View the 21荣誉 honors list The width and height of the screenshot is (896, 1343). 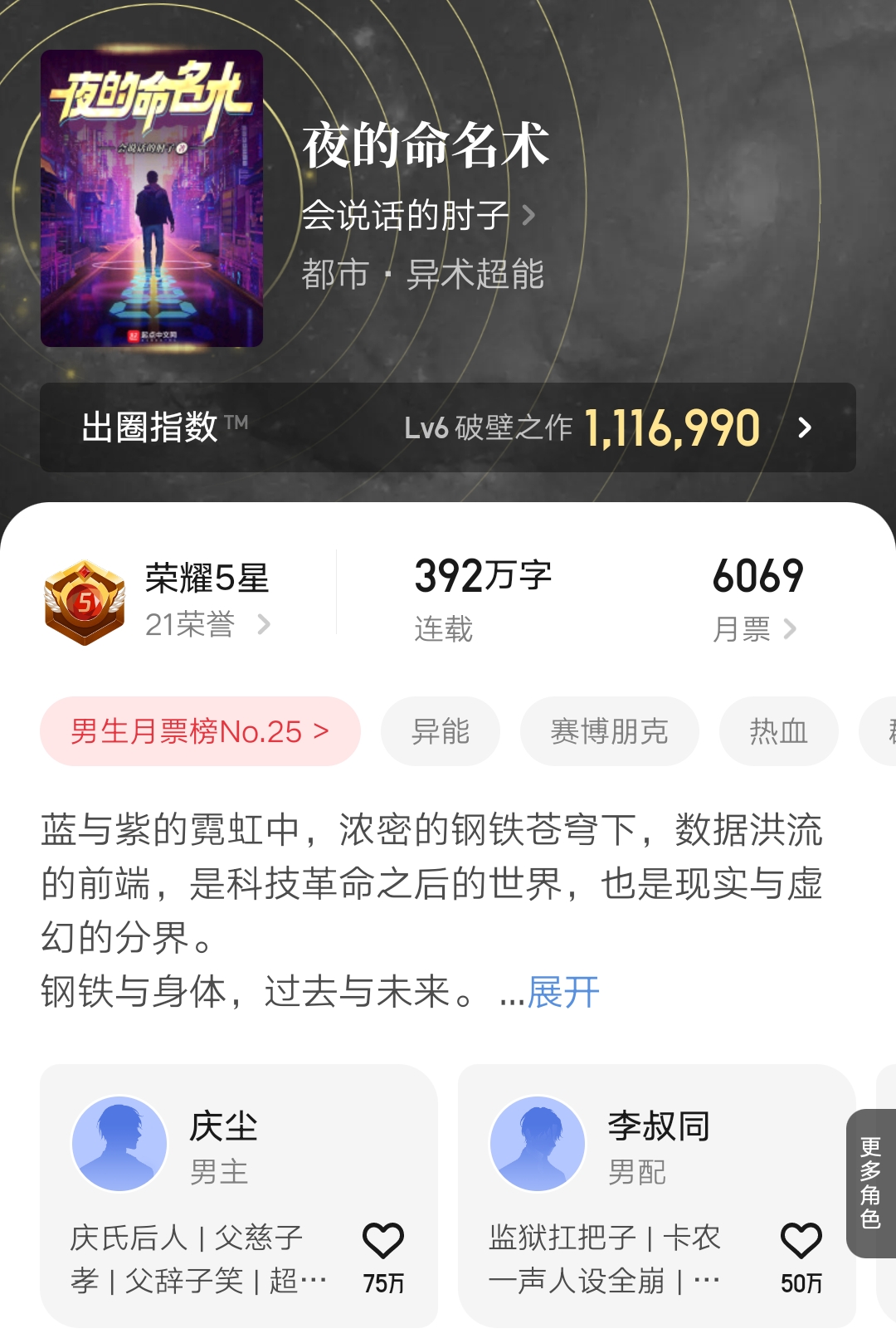click(x=207, y=624)
